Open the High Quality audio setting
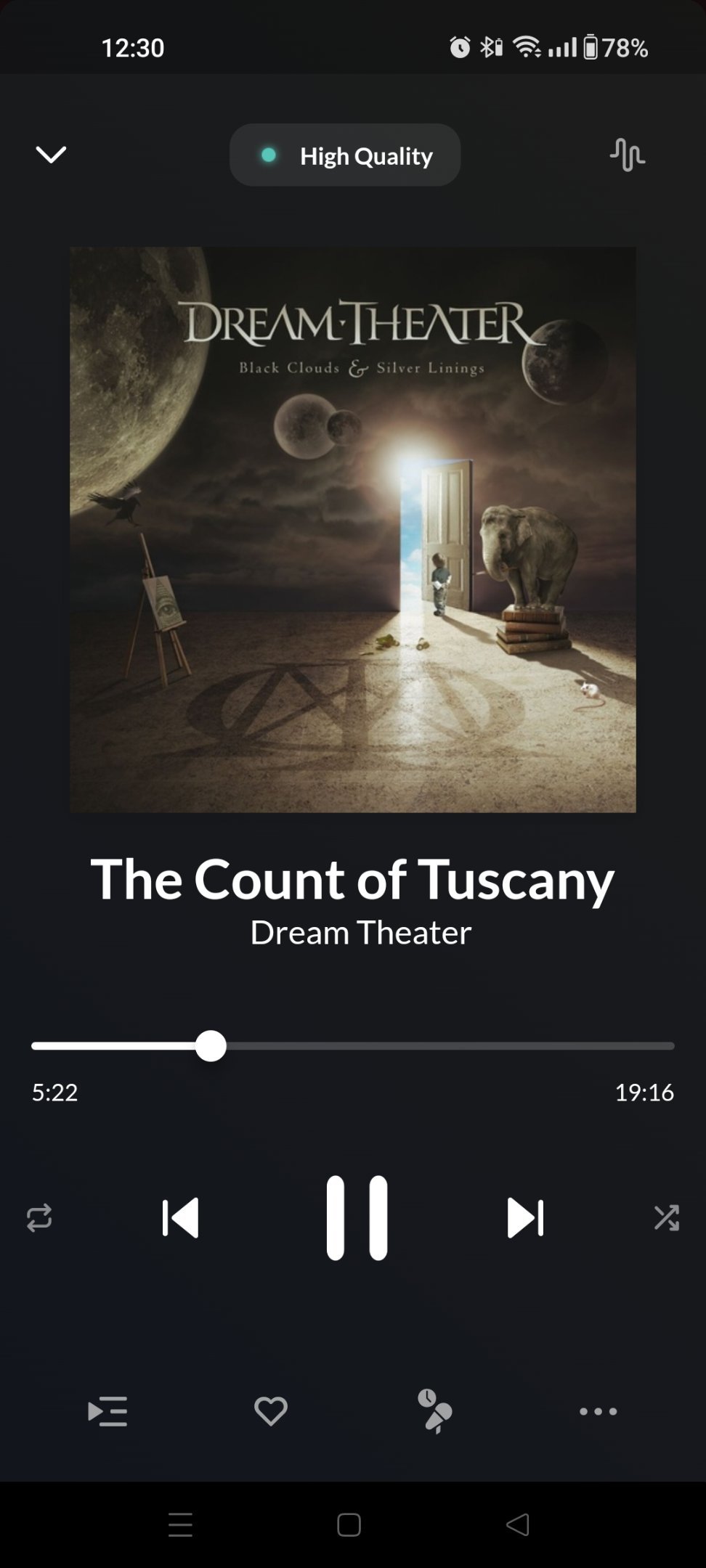Image resolution: width=706 pixels, height=1568 pixels. [x=345, y=155]
